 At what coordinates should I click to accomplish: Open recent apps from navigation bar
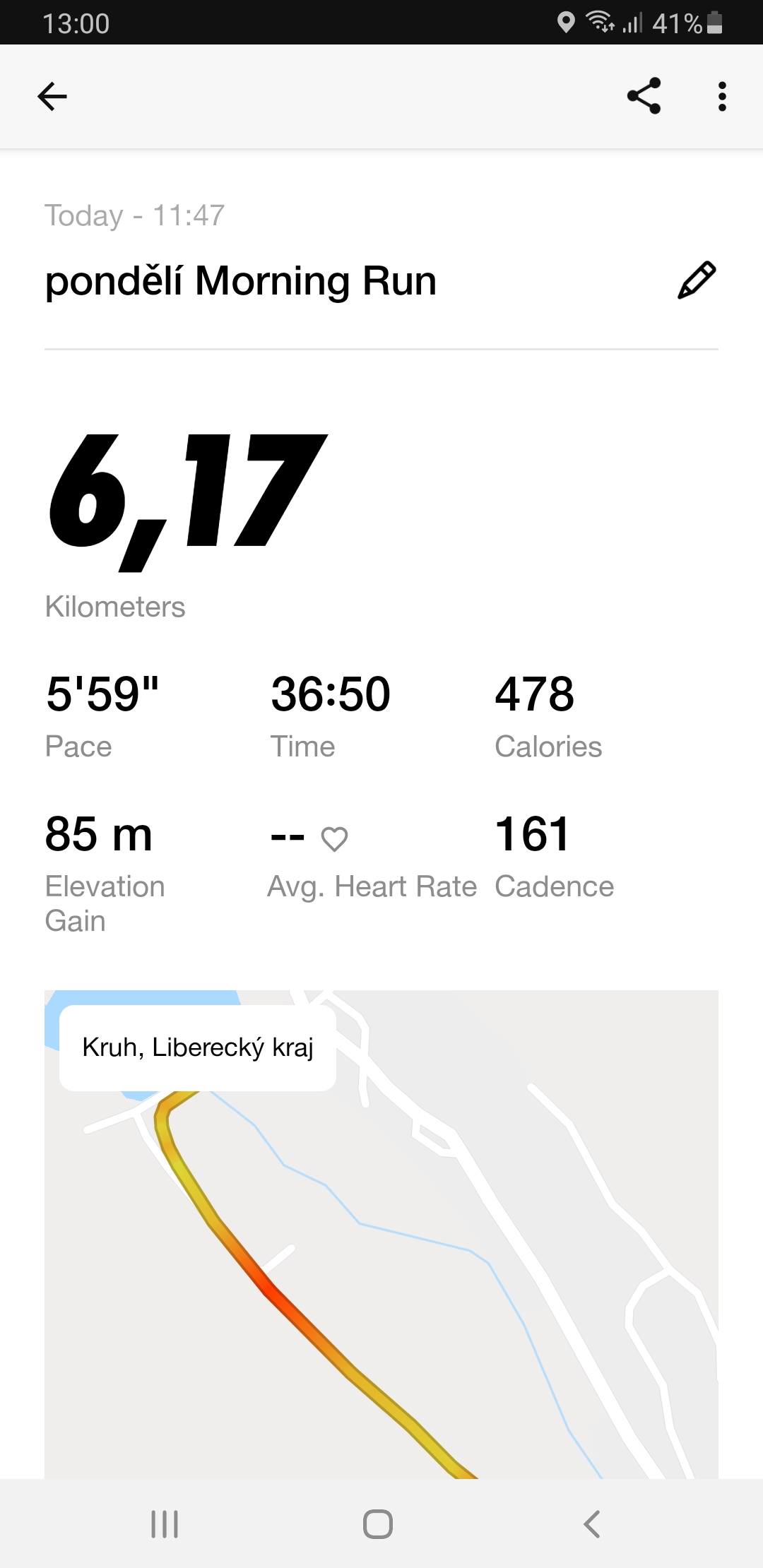coord(165,1524)
